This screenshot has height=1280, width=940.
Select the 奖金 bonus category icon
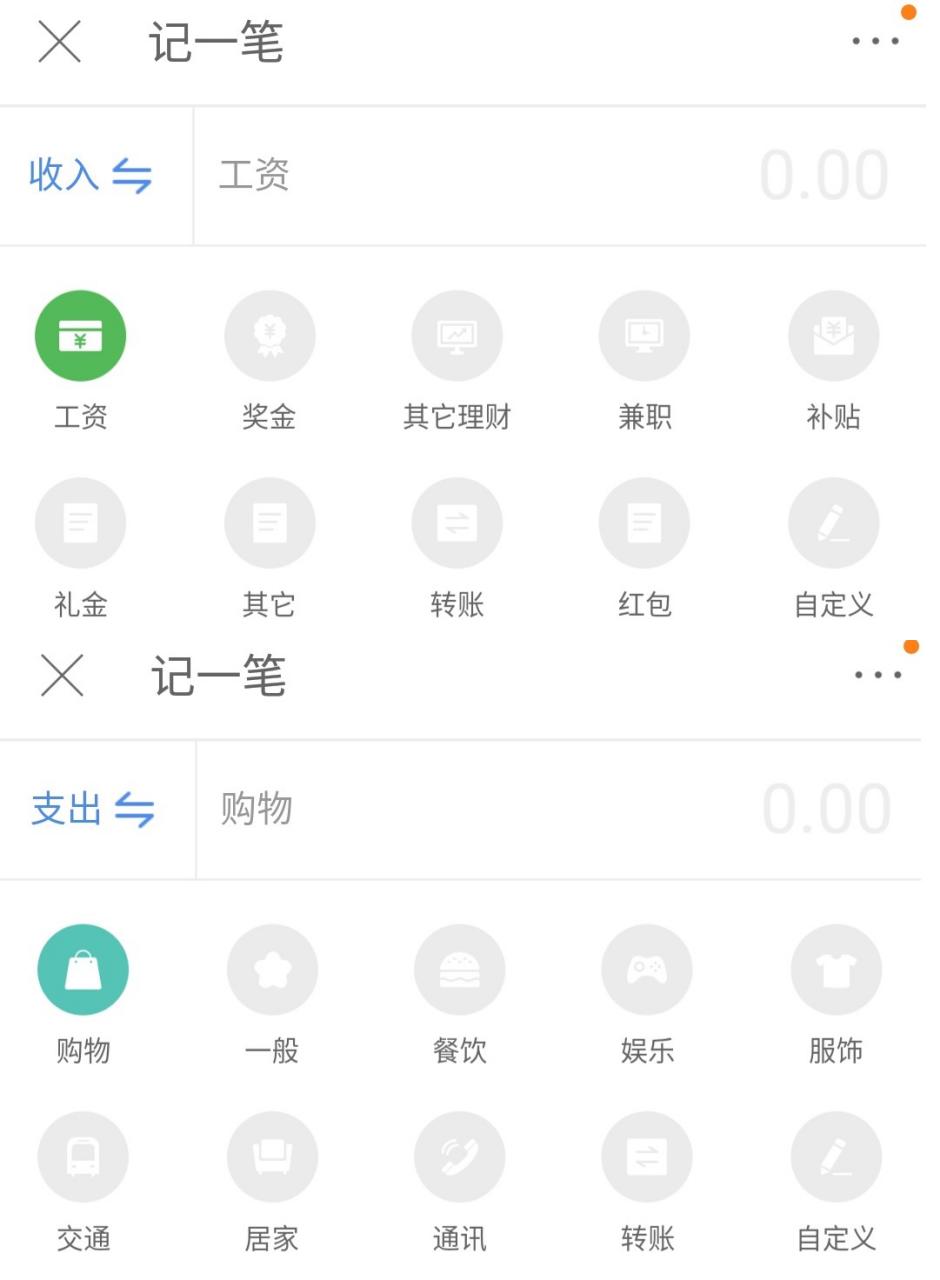pyautogui.click(x=269, y=336)
